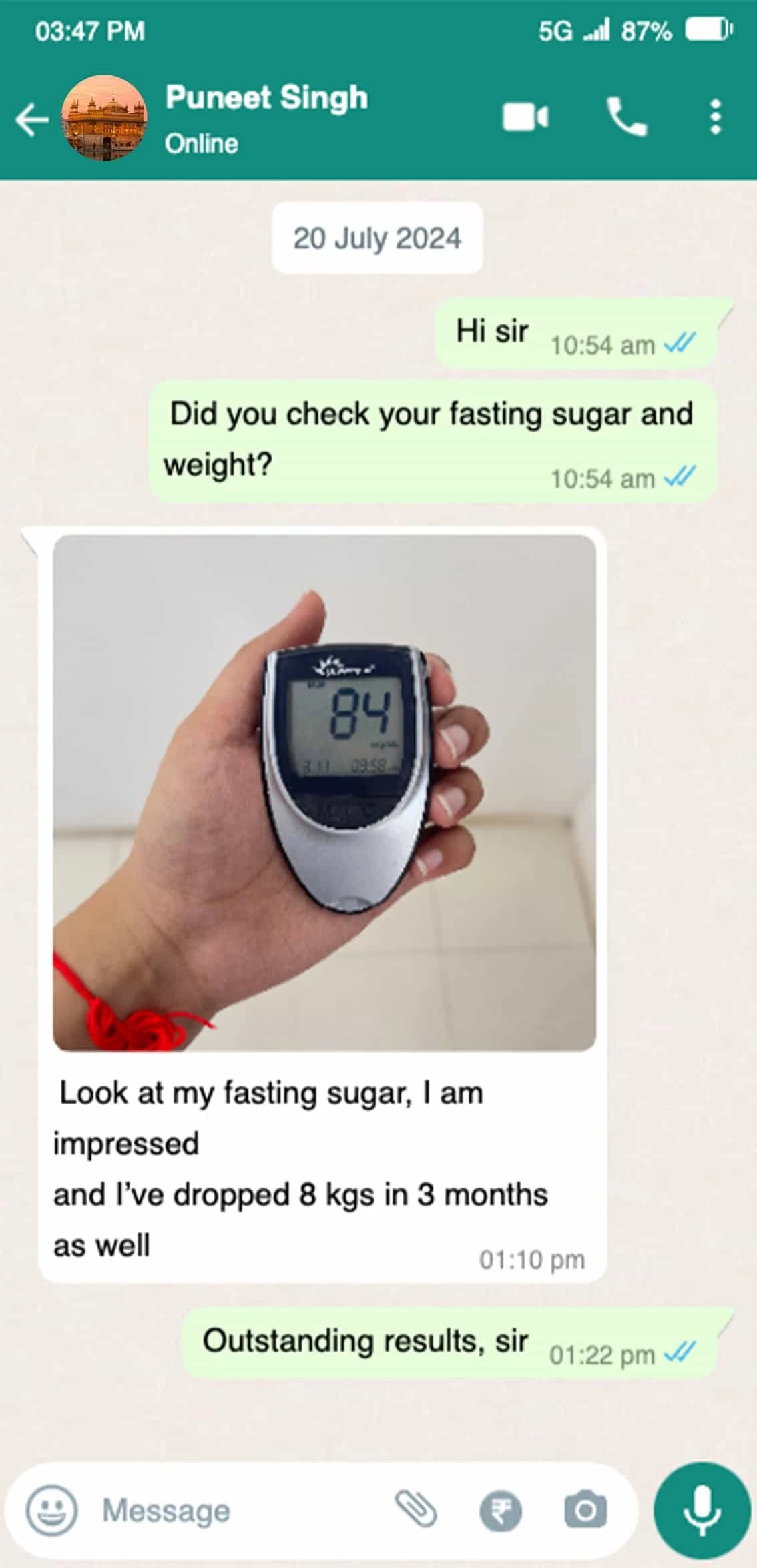757x1568 pixels.
Task: Start a voice call with Puneet Singh
Action: coord(626,118)
